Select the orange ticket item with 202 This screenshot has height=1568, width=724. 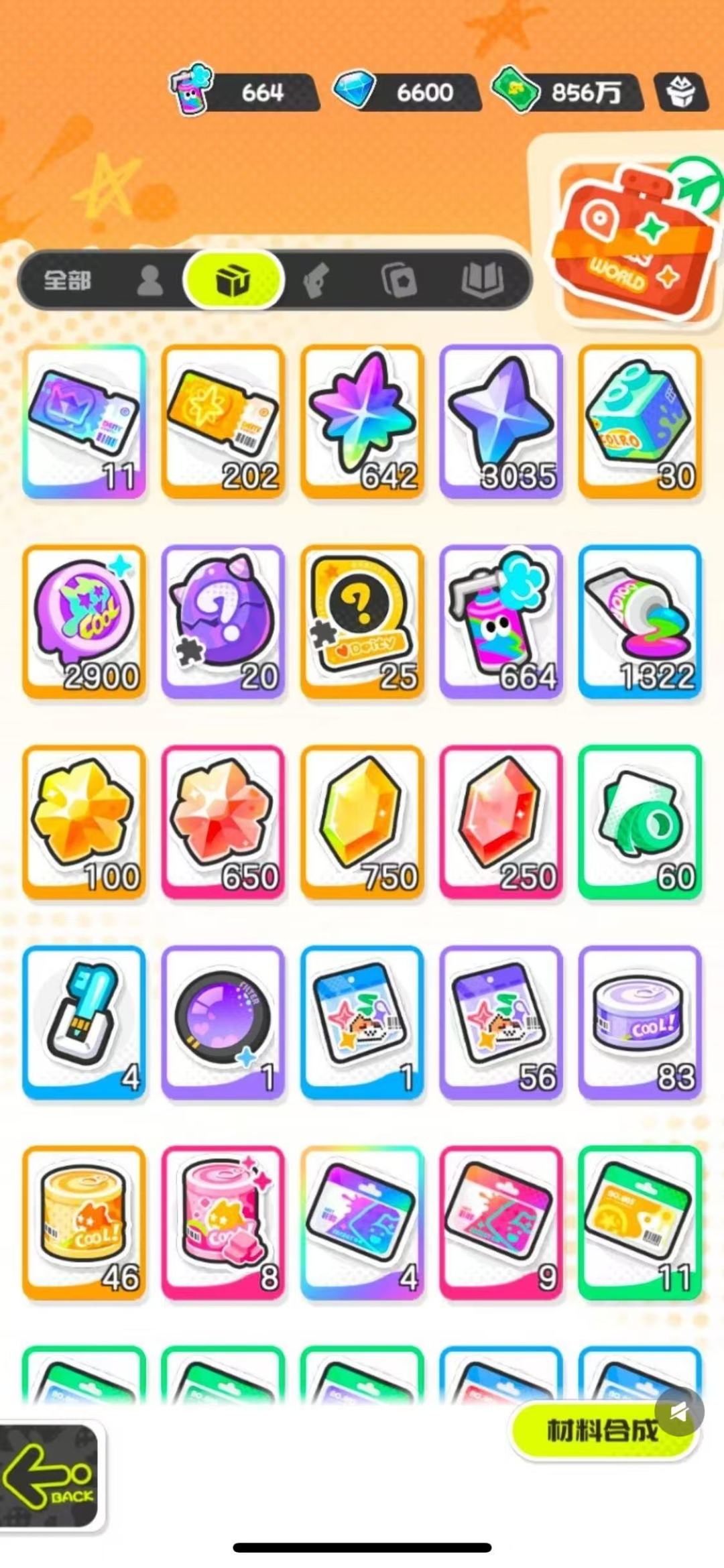pyautogui.click(x=223, y=422)
